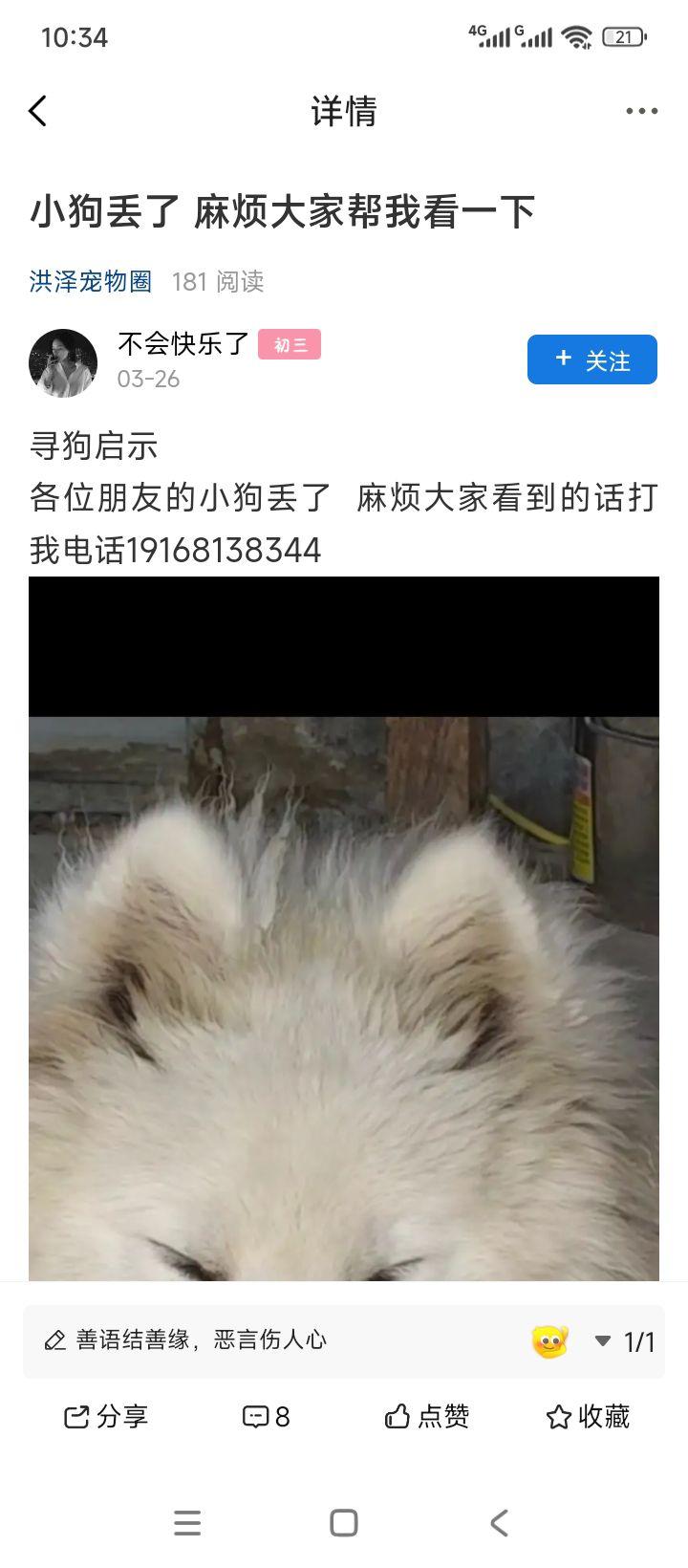Share this post via 分享
Image resolution: width=688 pixels, height=1568 pixels.
point(106,1416)
